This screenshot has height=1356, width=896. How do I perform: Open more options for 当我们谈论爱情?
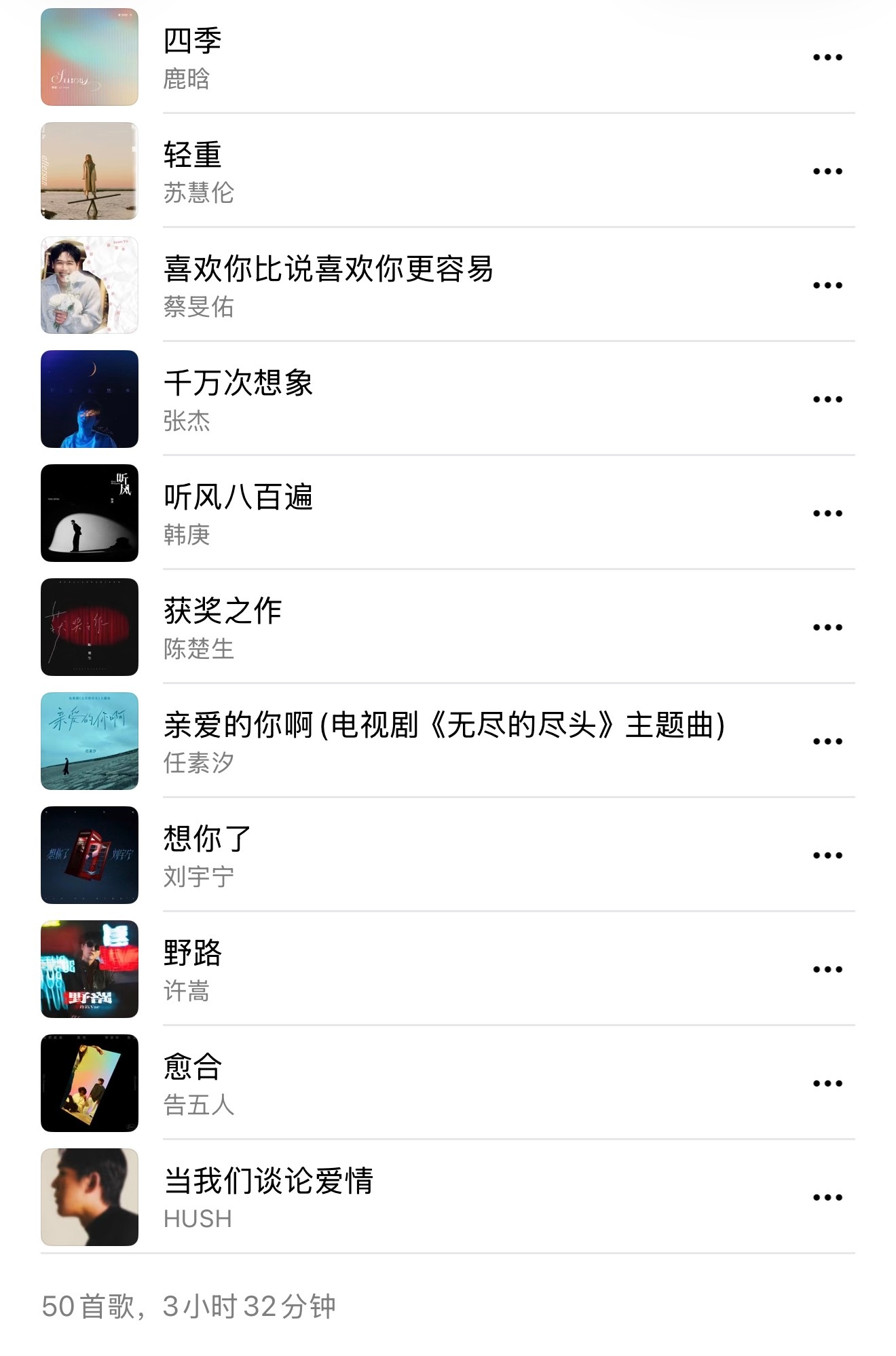coord(827,1198)
